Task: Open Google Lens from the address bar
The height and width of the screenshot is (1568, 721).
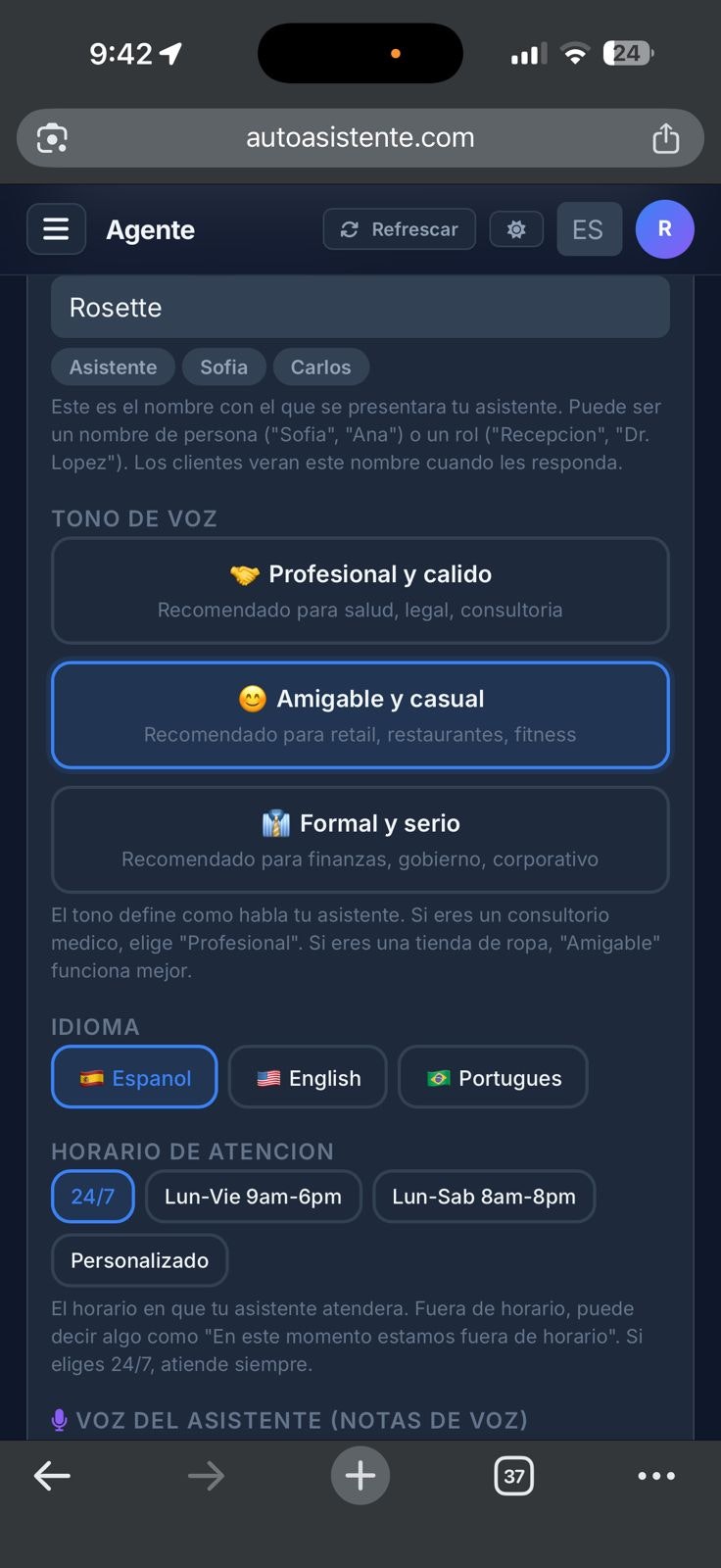Action: (52, 137)
